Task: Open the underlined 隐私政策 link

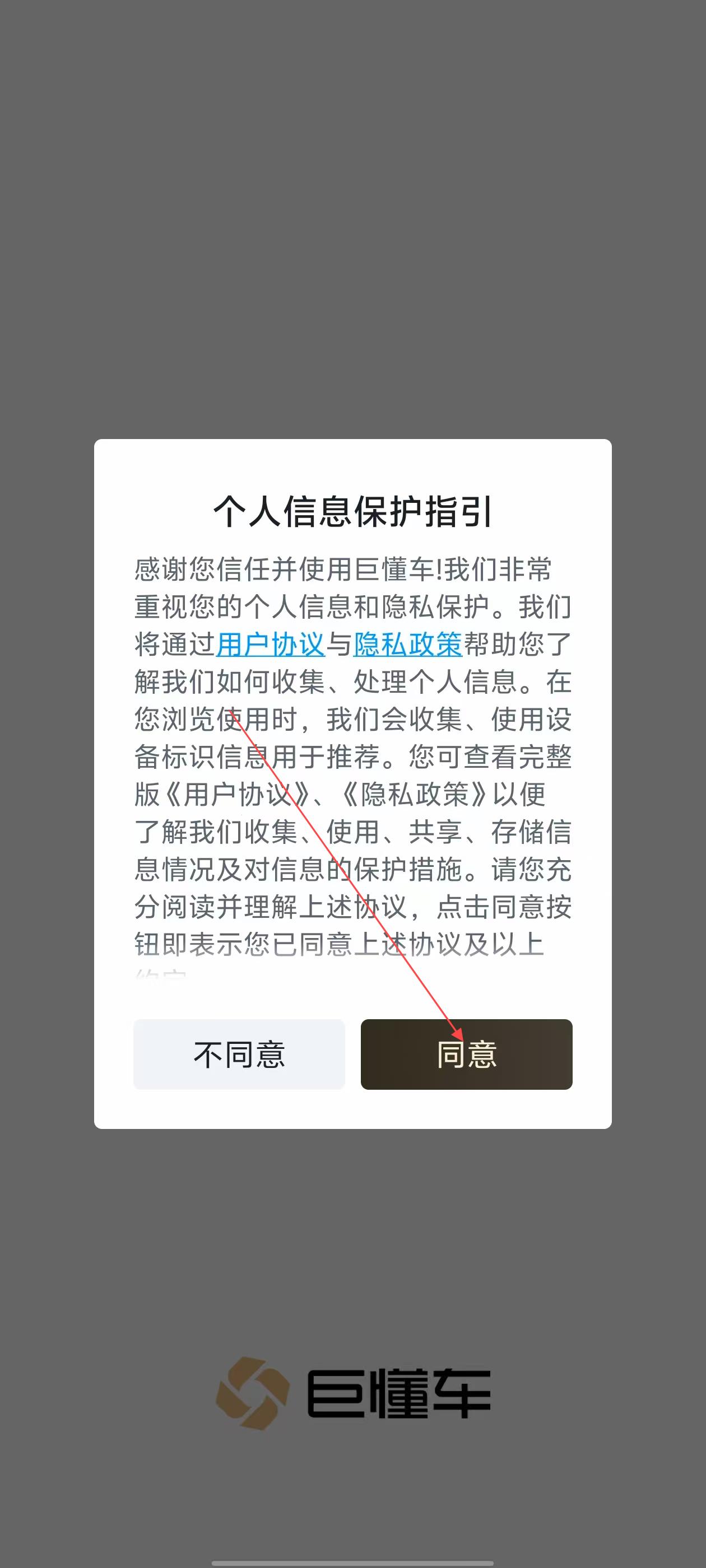Action: point(408,644)
